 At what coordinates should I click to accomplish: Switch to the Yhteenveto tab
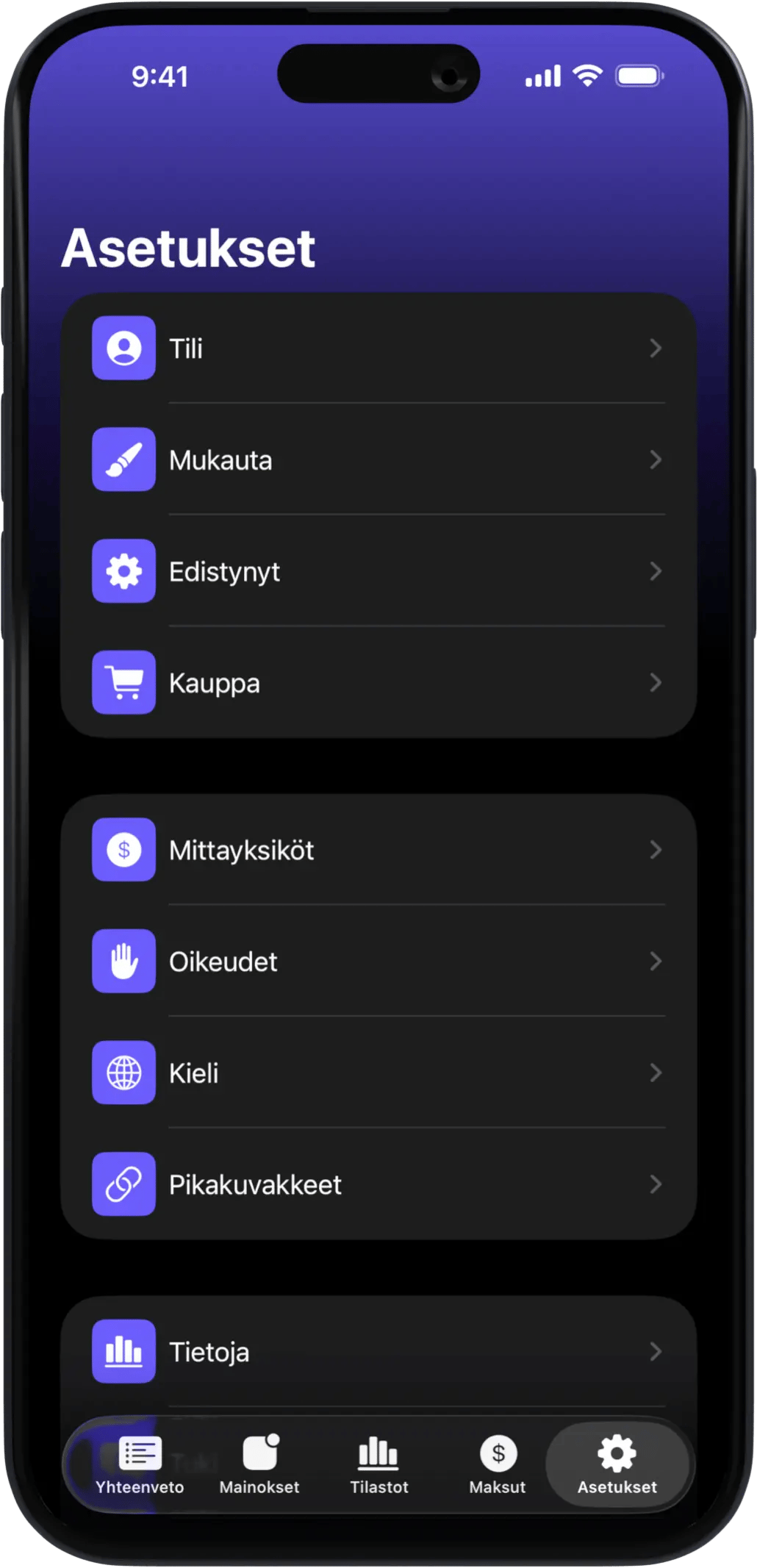[x=140, y=1464]
